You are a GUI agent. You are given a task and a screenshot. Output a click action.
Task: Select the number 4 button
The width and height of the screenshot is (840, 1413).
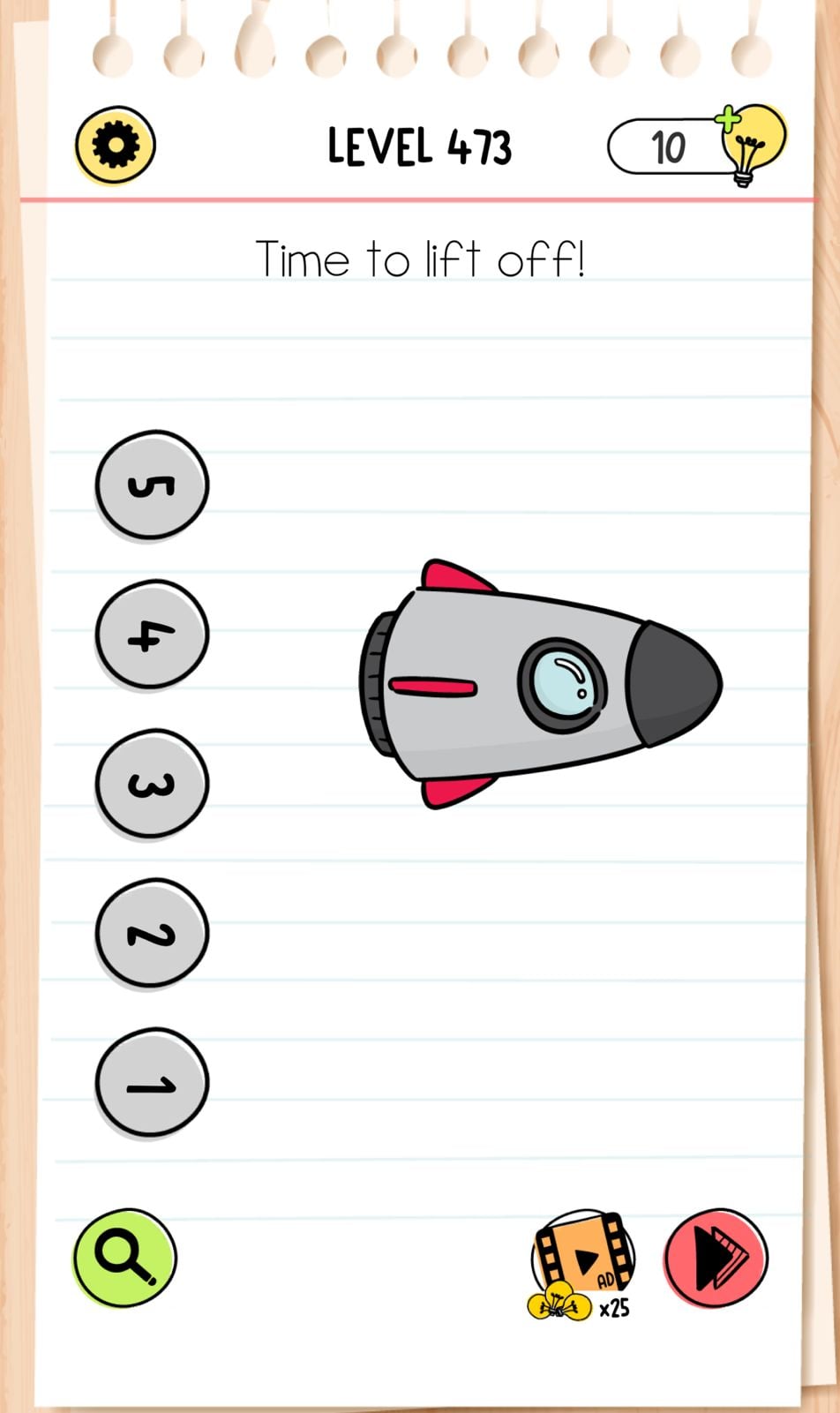click(x=152, y=634)
